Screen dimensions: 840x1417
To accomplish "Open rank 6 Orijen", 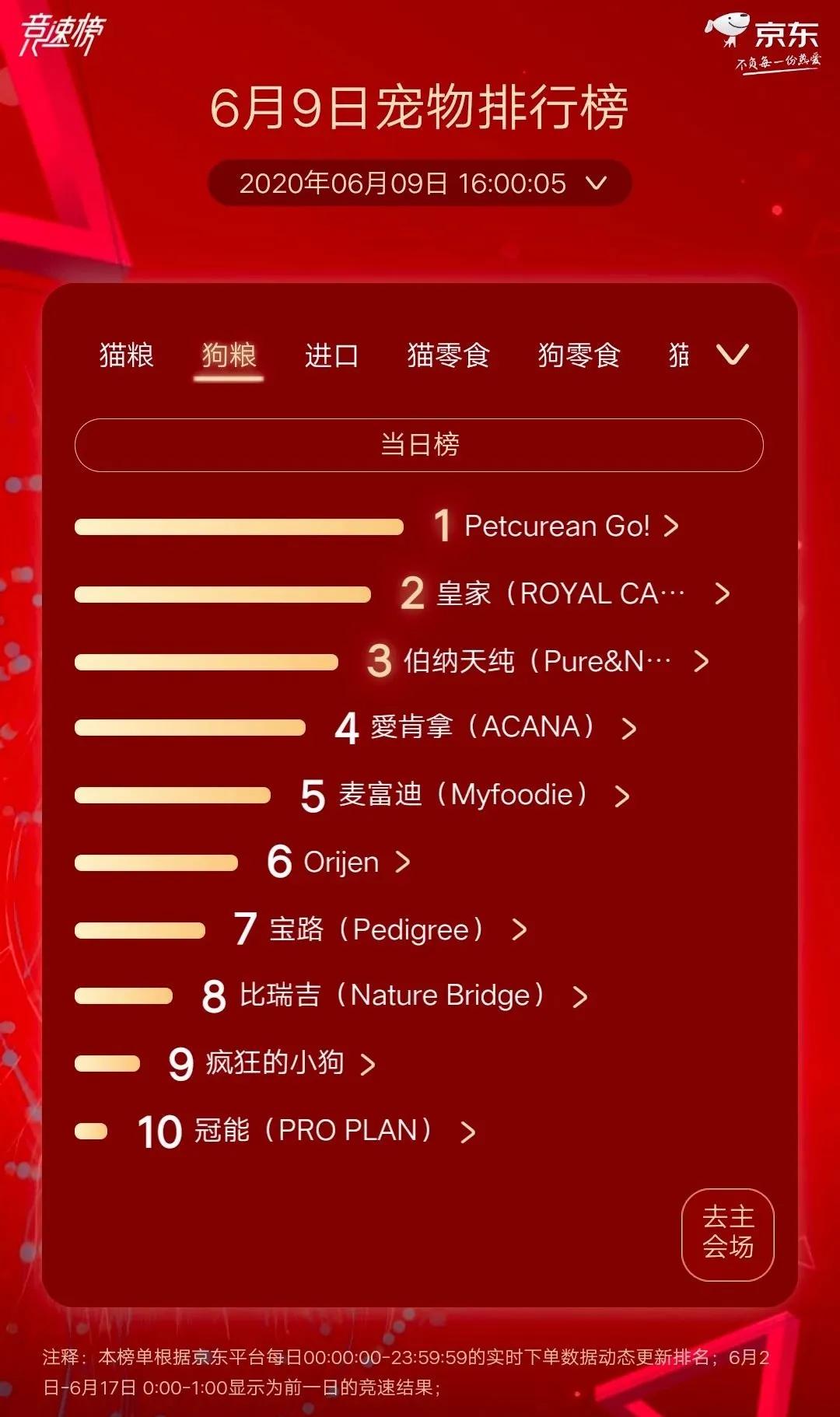I will click(341, 862).
